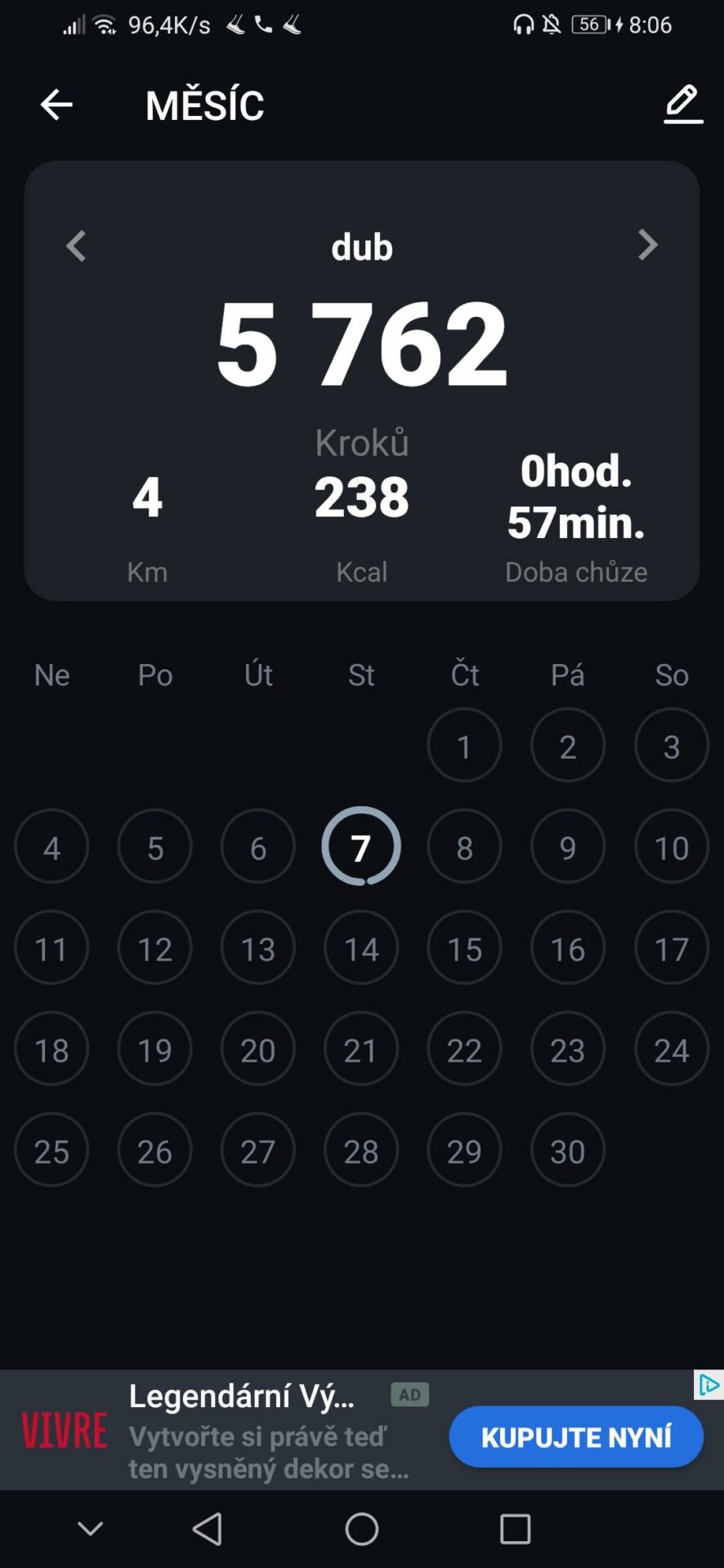Go to the previous month
This screenshot has height=1568, width=724.
76,246
